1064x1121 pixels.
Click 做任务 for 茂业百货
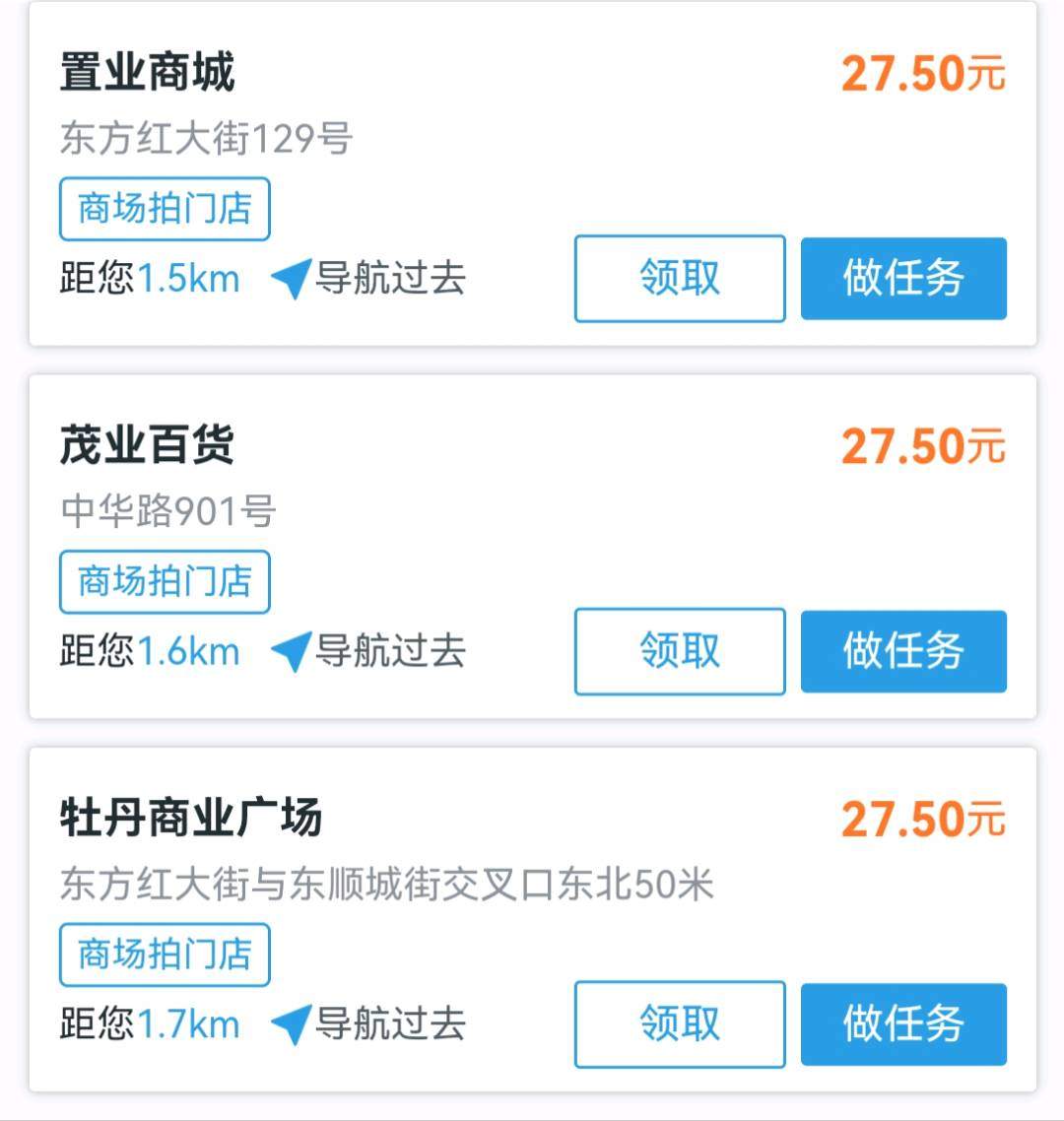click(x=903, y=652)
